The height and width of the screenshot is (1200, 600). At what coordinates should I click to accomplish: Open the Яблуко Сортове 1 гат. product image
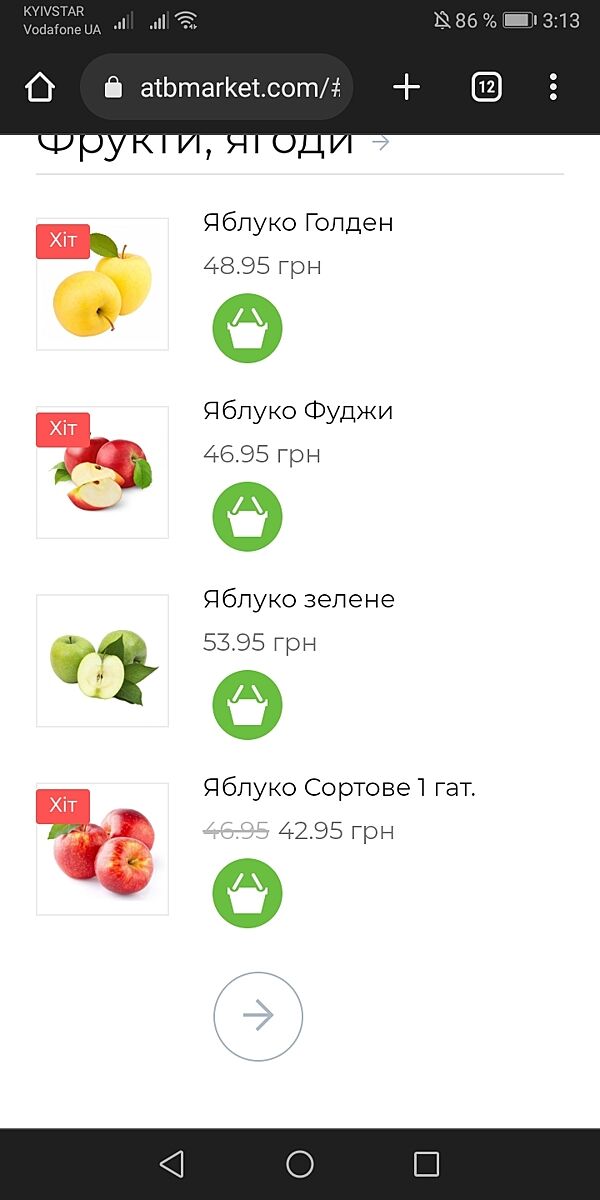point(102,848)
